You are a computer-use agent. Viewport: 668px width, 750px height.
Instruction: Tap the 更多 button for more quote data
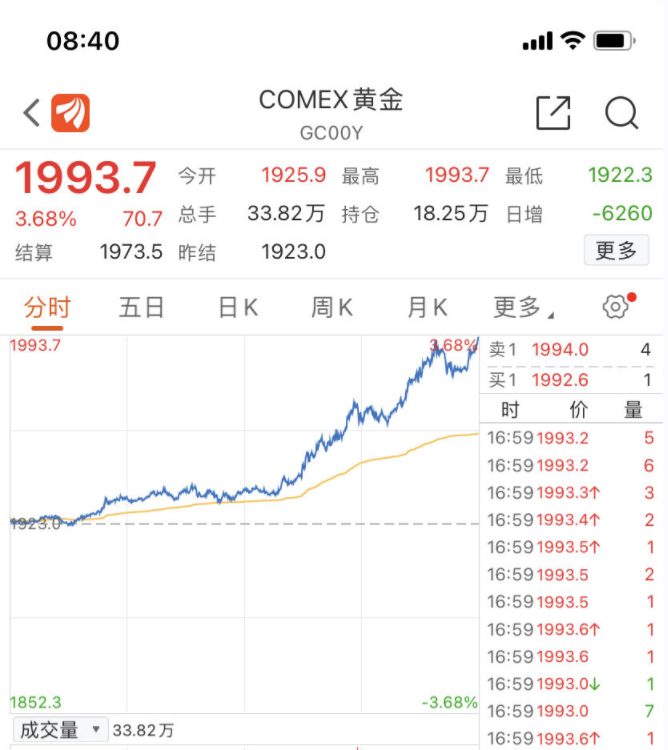click(615, 250)
